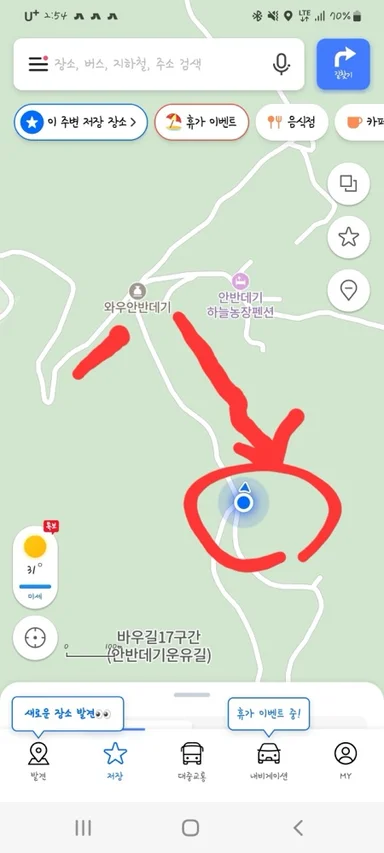Screen dimensions: 384x853
Task: Tap the star favorites map button
Action: point(349,237)
